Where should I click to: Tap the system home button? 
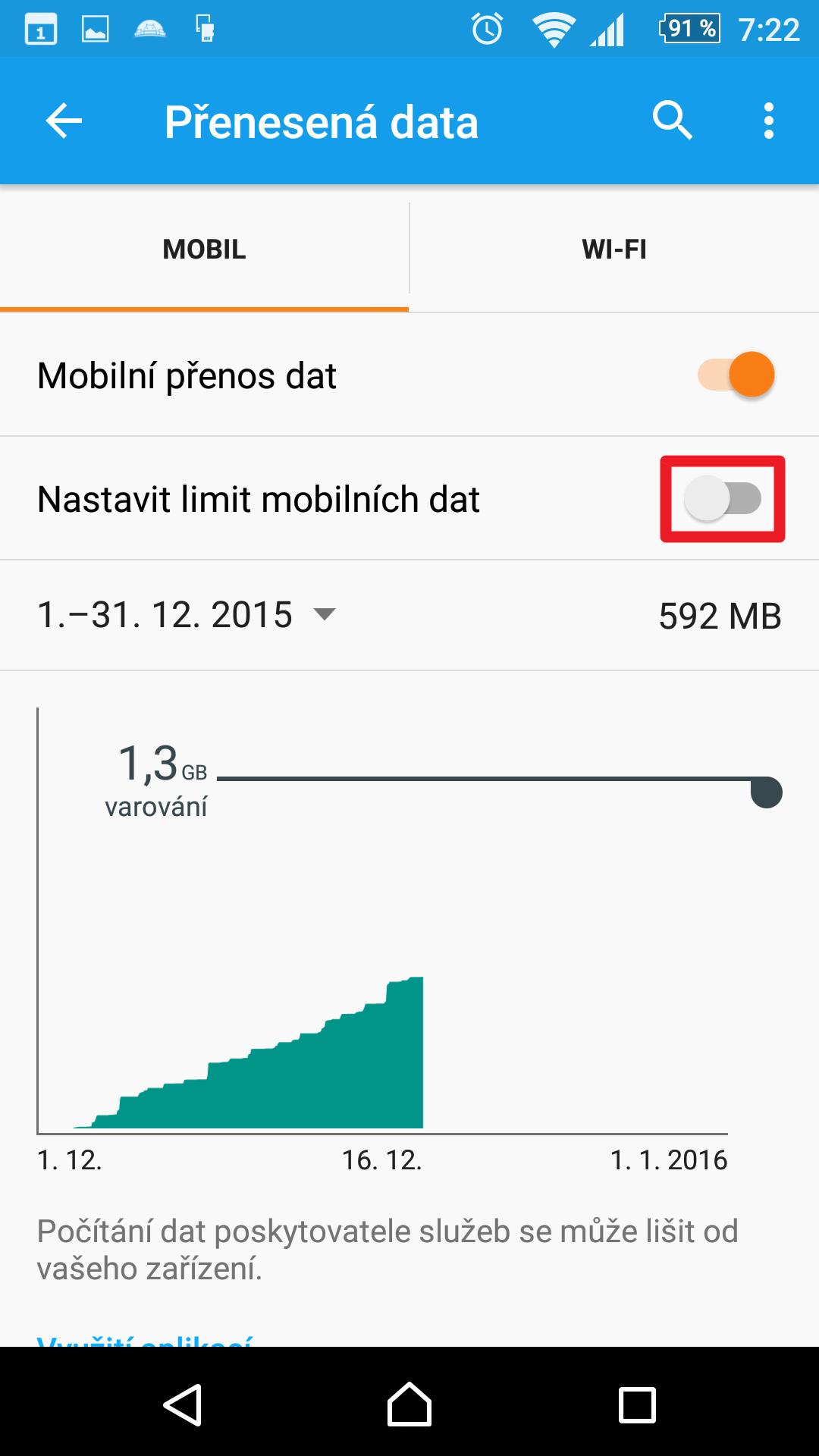coord(409,1404)
